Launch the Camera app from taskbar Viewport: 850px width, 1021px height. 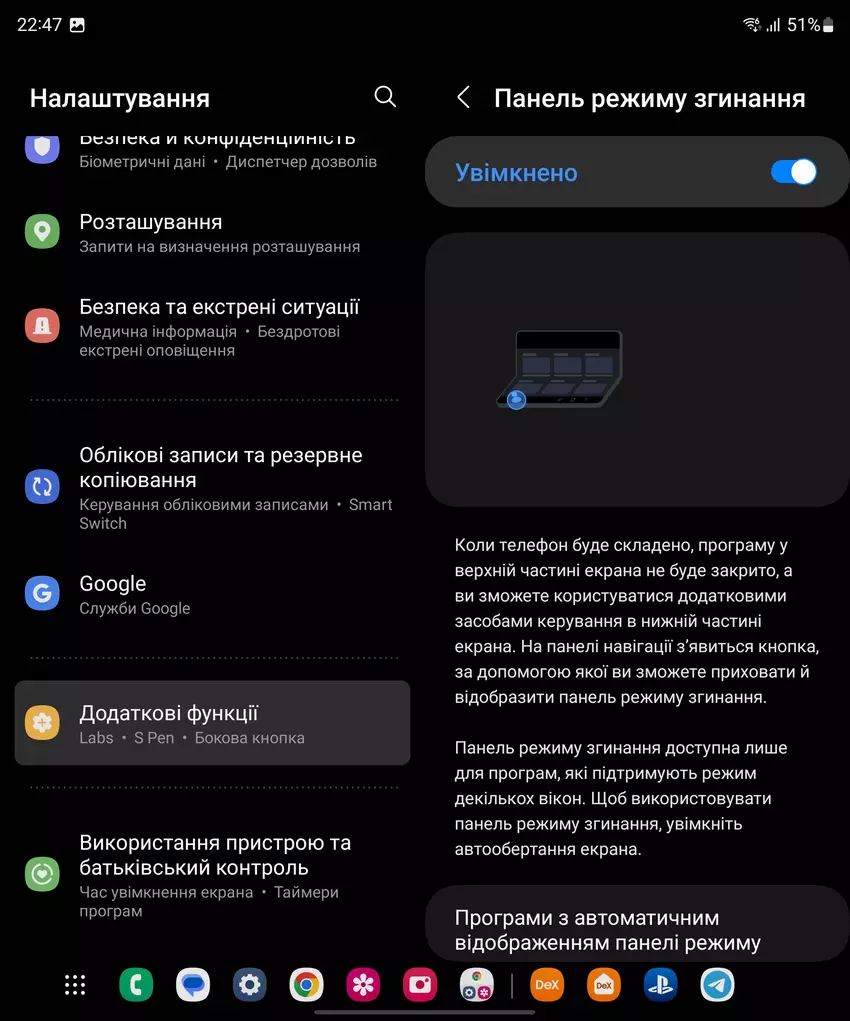click(420, 985)
